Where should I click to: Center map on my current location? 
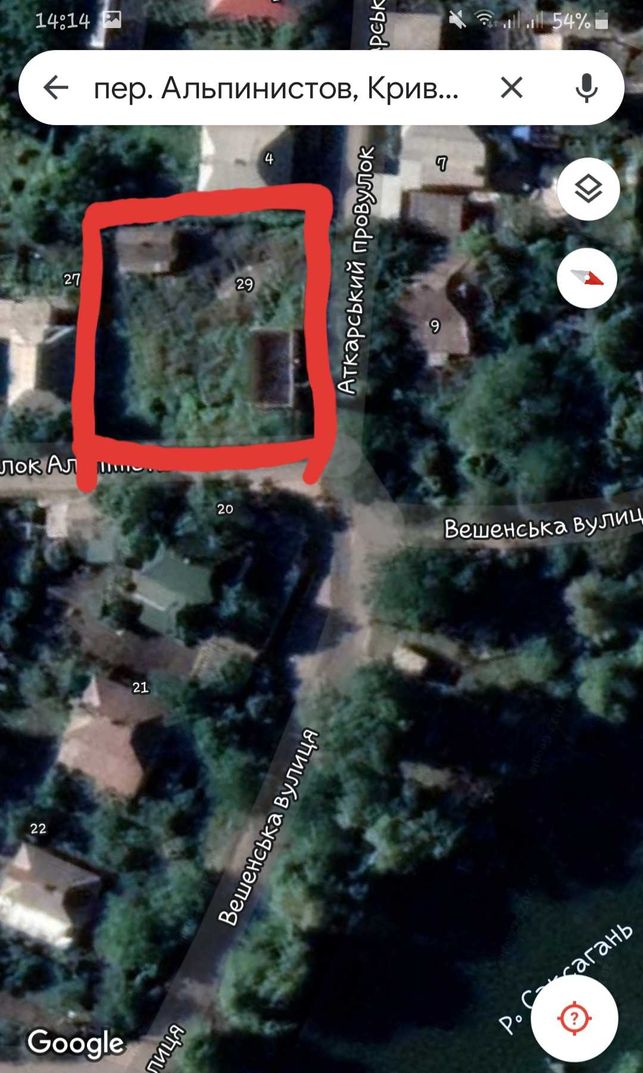pyautogui.click(x=575, y=1020)
